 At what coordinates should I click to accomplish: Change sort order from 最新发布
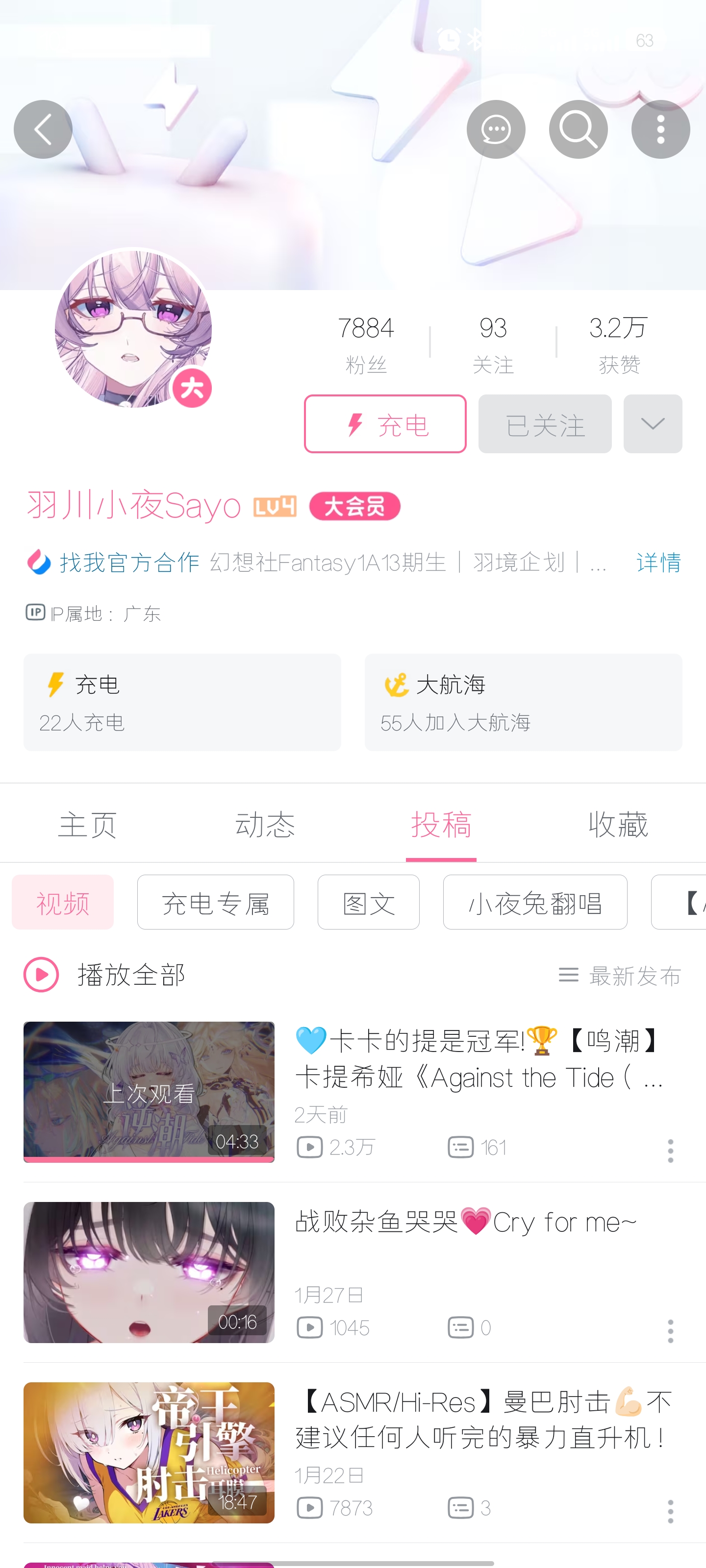pos(620,976)
